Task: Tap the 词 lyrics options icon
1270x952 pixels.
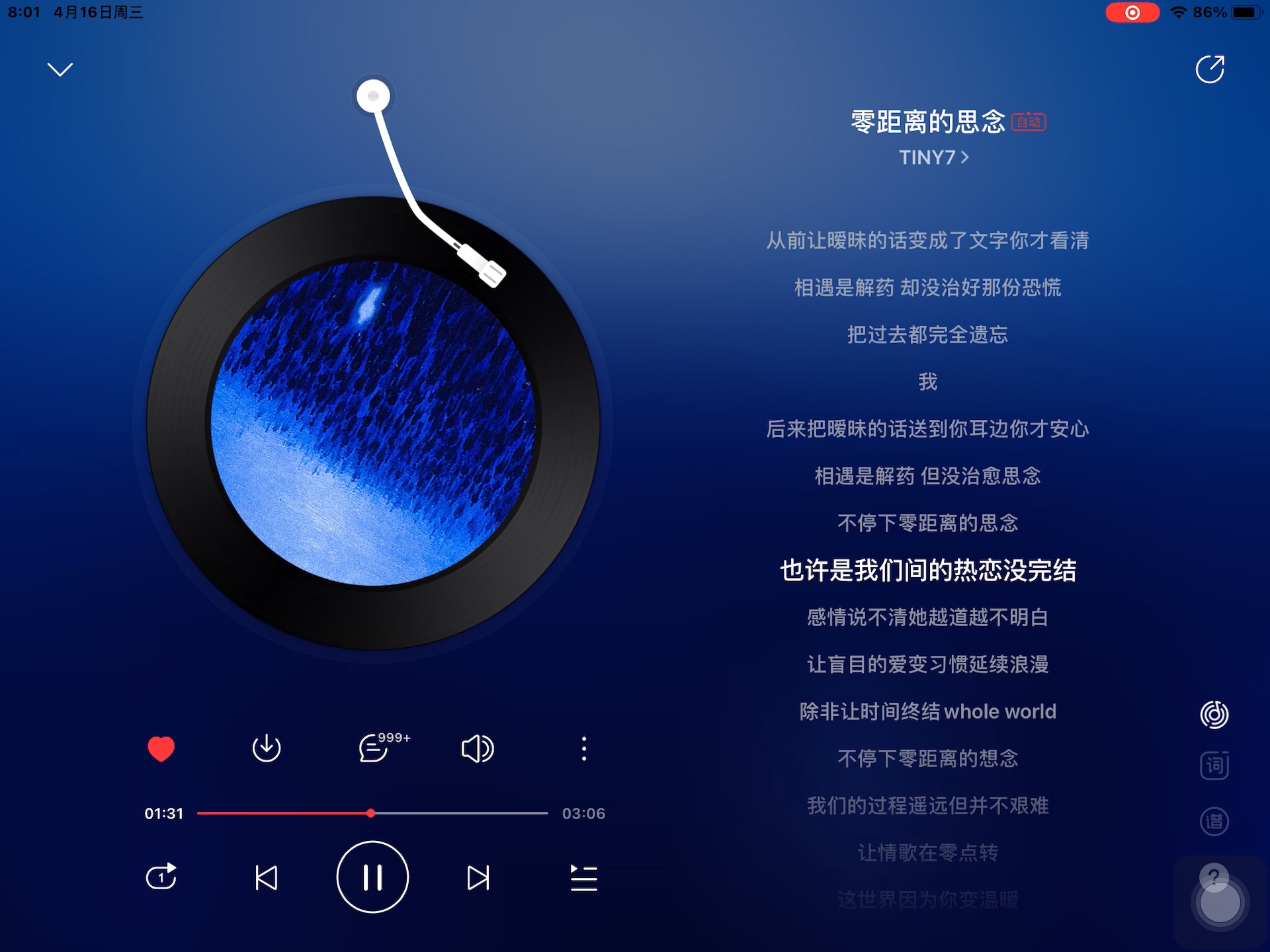Action: tap(1214, 766)
